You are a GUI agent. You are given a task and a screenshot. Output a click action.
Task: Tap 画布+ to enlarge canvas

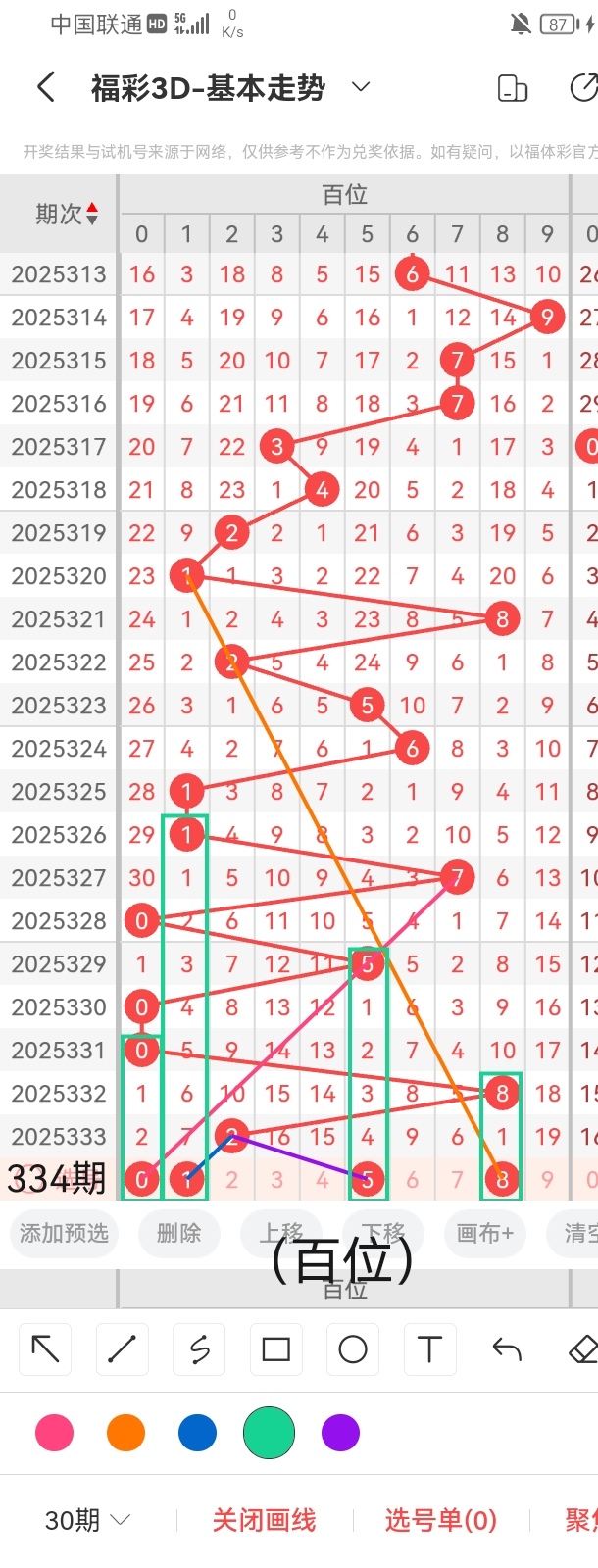485,1233
